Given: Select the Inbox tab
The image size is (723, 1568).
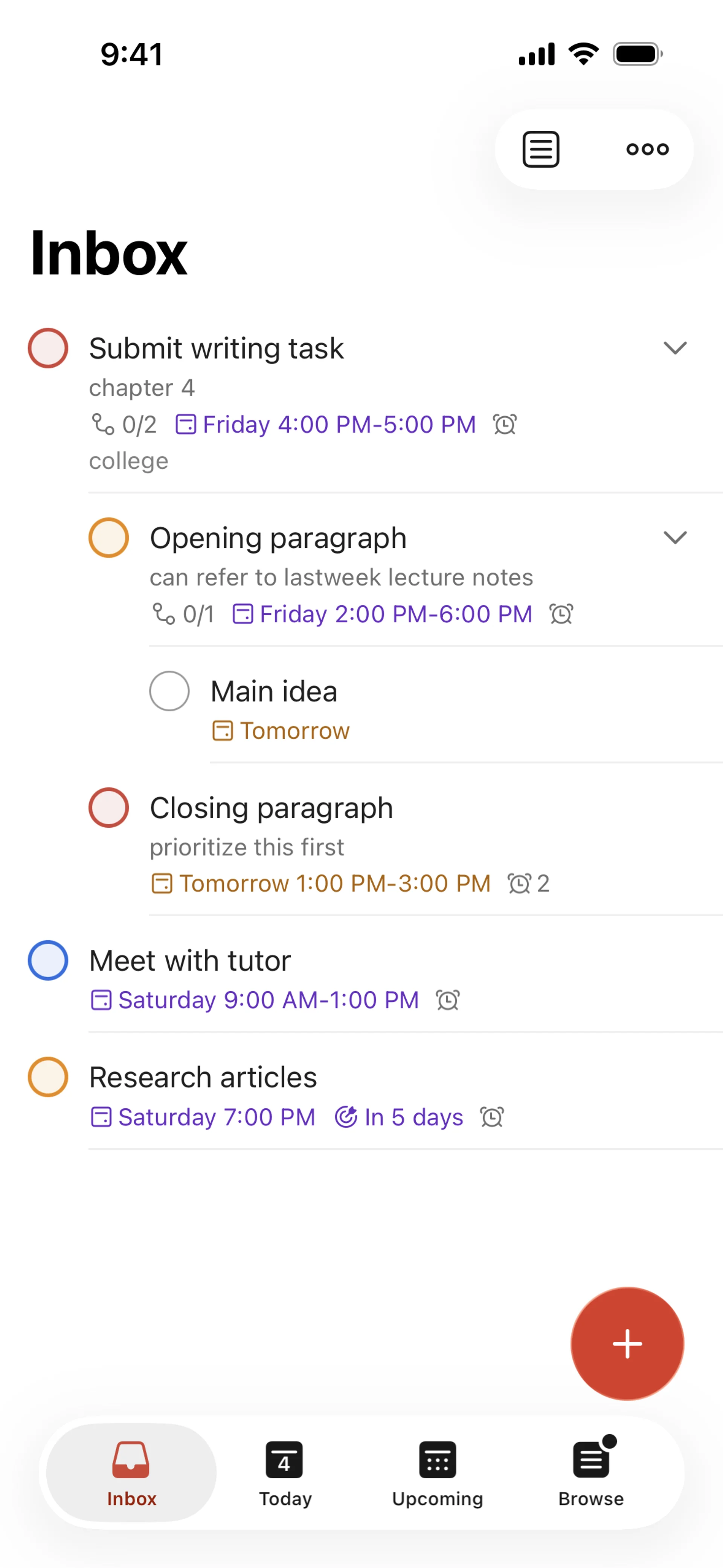Looking at the screenshot, I should pyautogui.click(x=131, y=1472).
